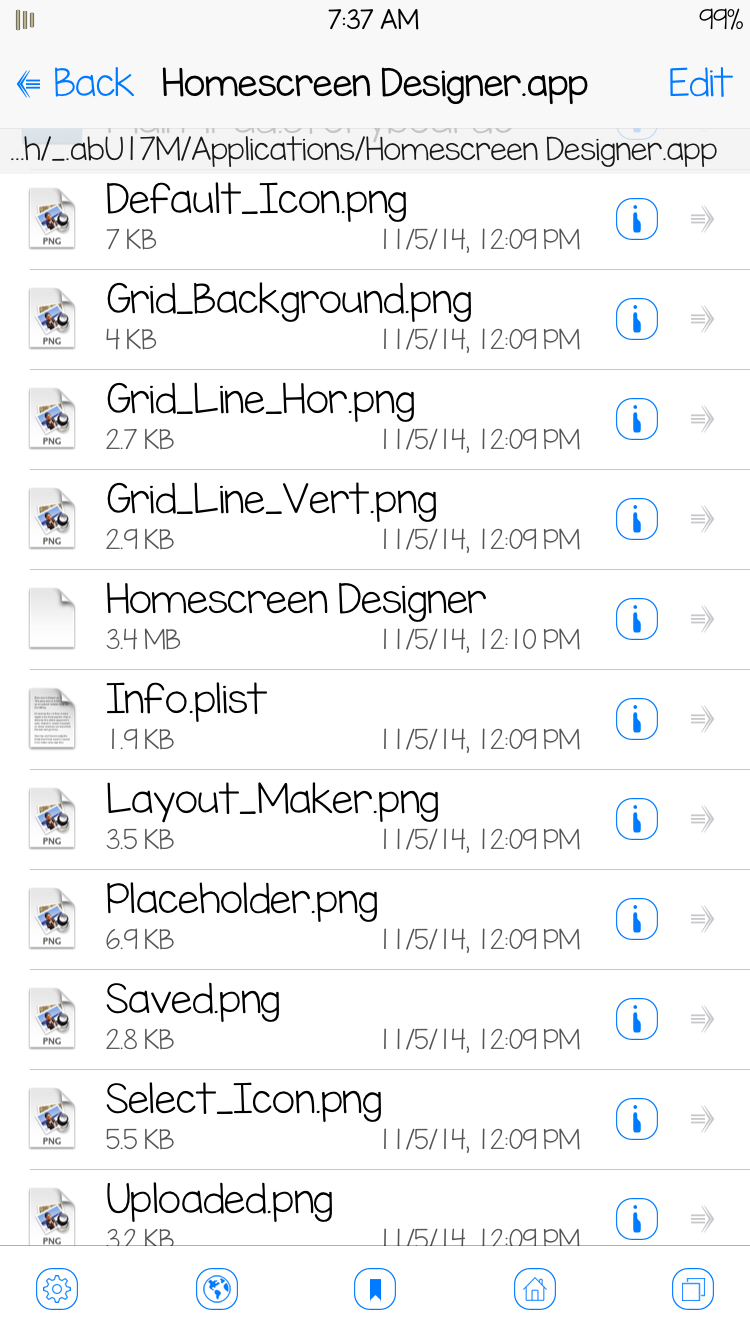
Task: Open Grid_Line_Hor.png file
Action: pos(375,420)
